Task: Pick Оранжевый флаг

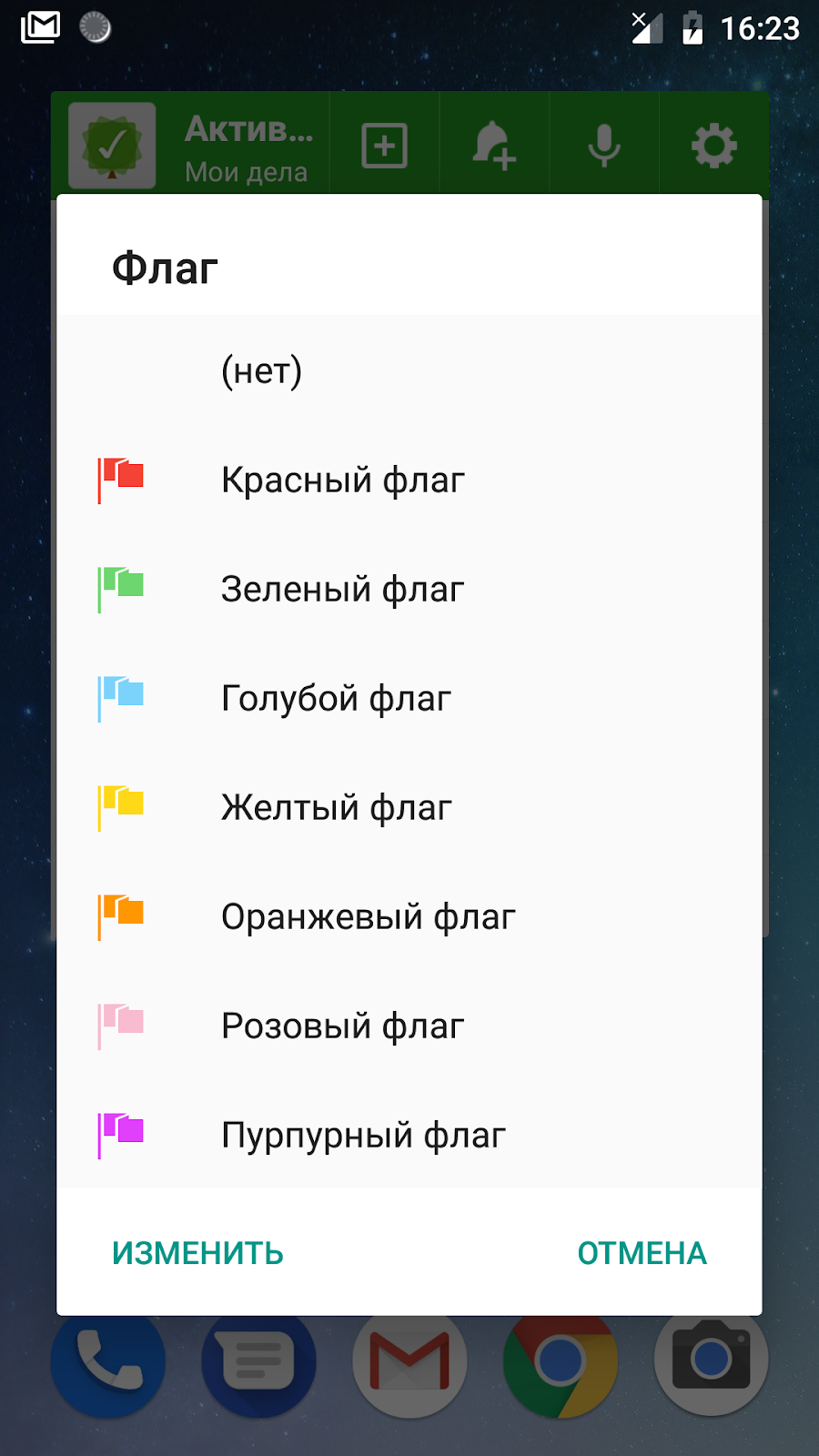Action: tap(409, 916)
